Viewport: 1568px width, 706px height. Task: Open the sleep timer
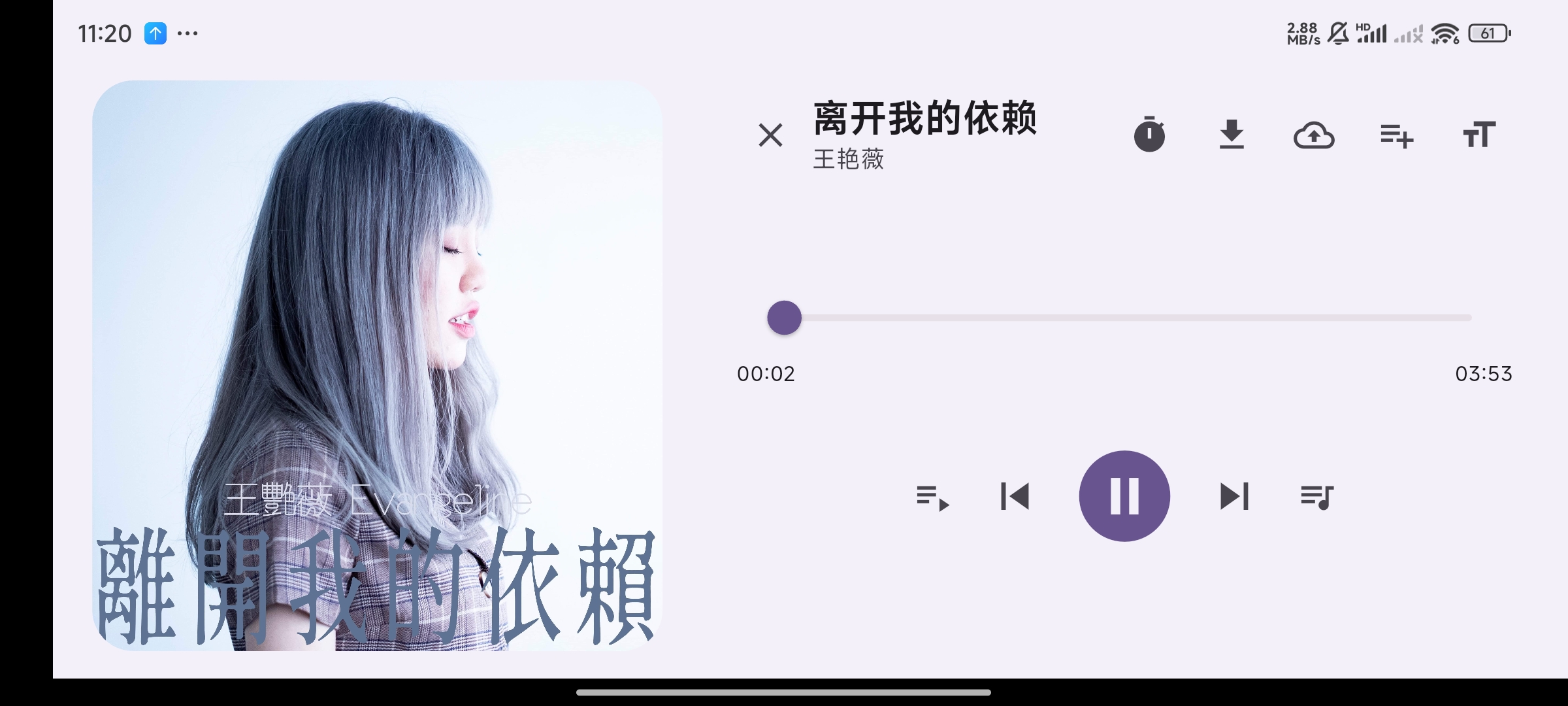click(1149, 135)
